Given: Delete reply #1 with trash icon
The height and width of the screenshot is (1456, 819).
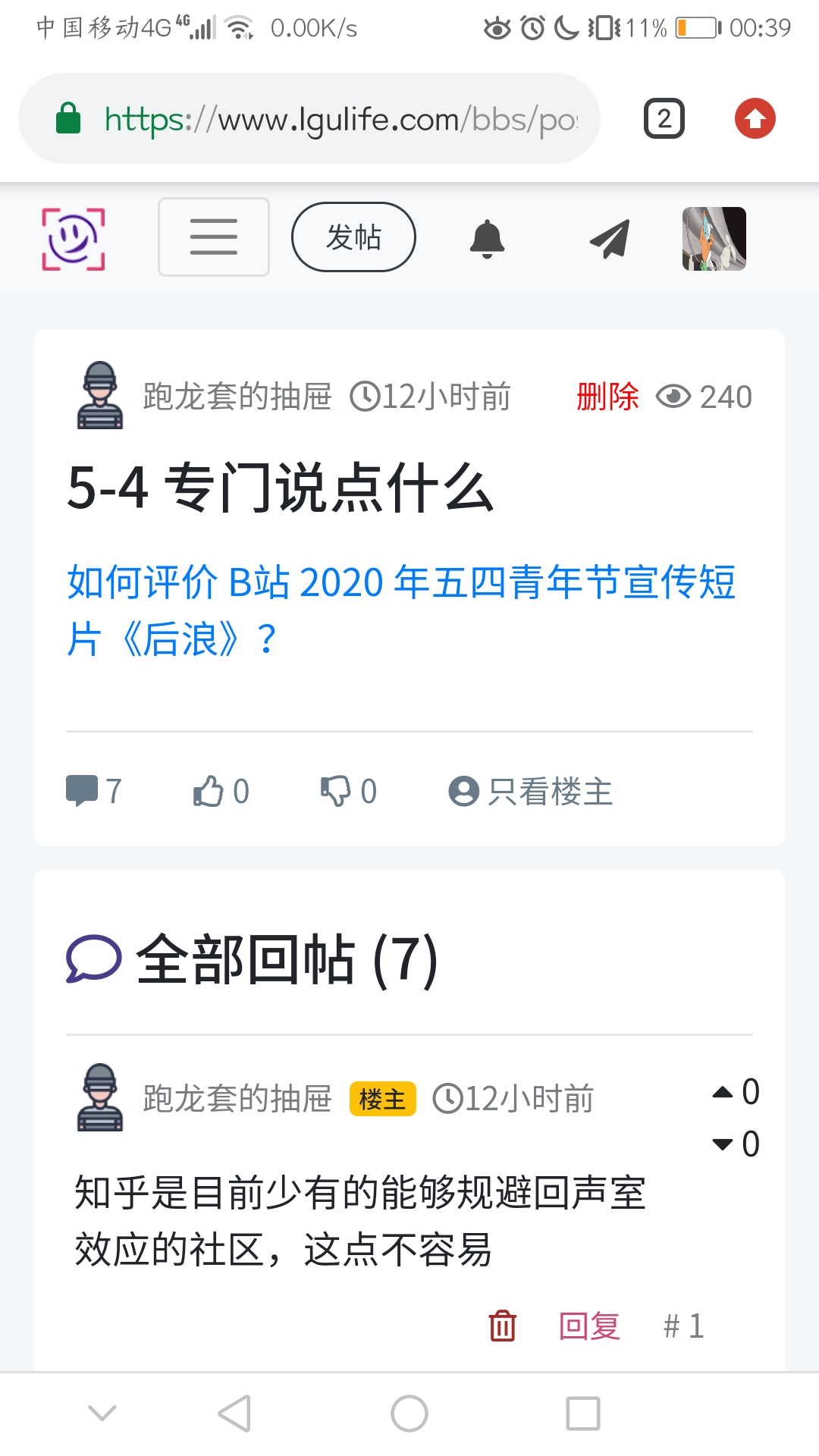Looking at the screenshot, I should pos(502,1326).
